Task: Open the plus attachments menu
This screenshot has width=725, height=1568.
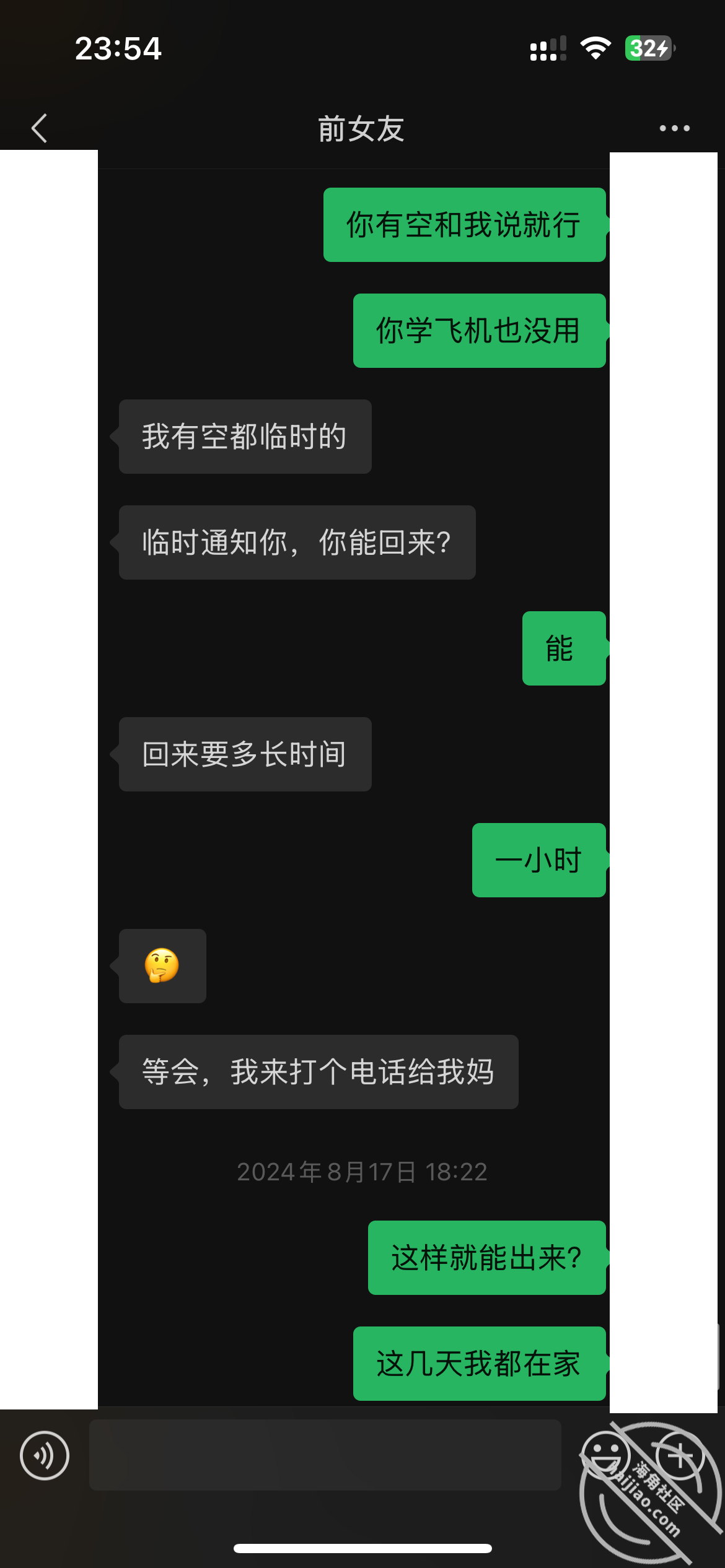Action: click(680, 1455)
